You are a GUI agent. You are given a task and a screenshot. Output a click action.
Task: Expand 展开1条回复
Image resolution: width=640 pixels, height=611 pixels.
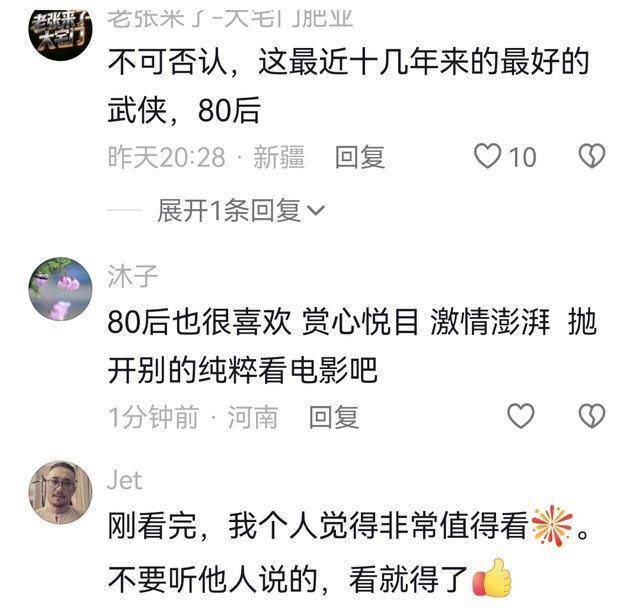[x=240, y=210]
